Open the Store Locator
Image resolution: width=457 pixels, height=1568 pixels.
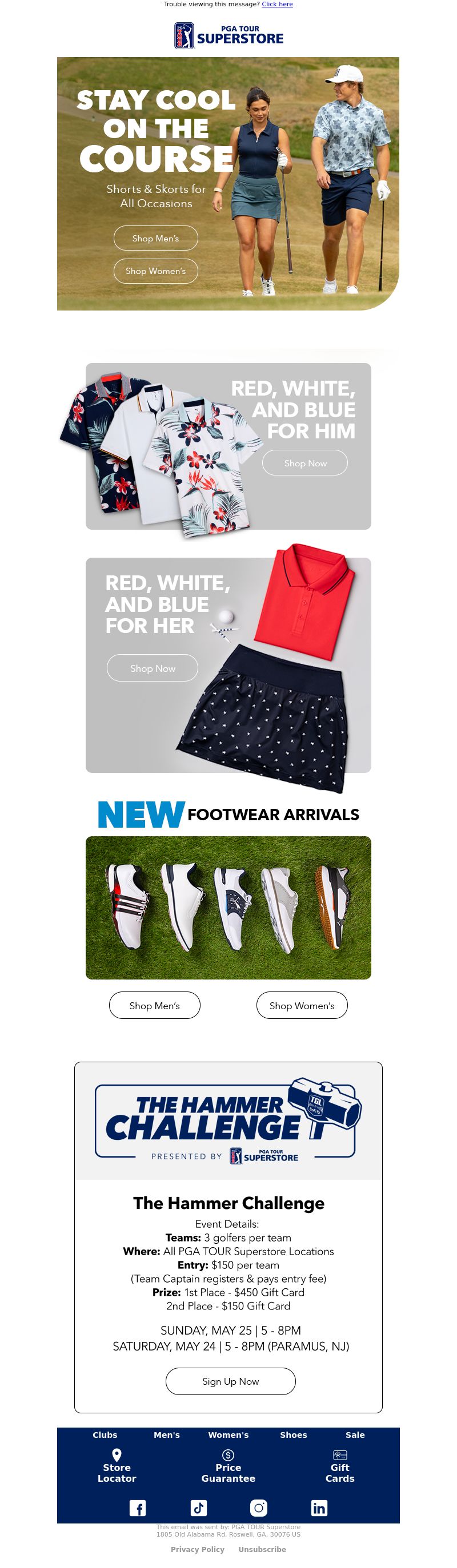click(117, 1467)
